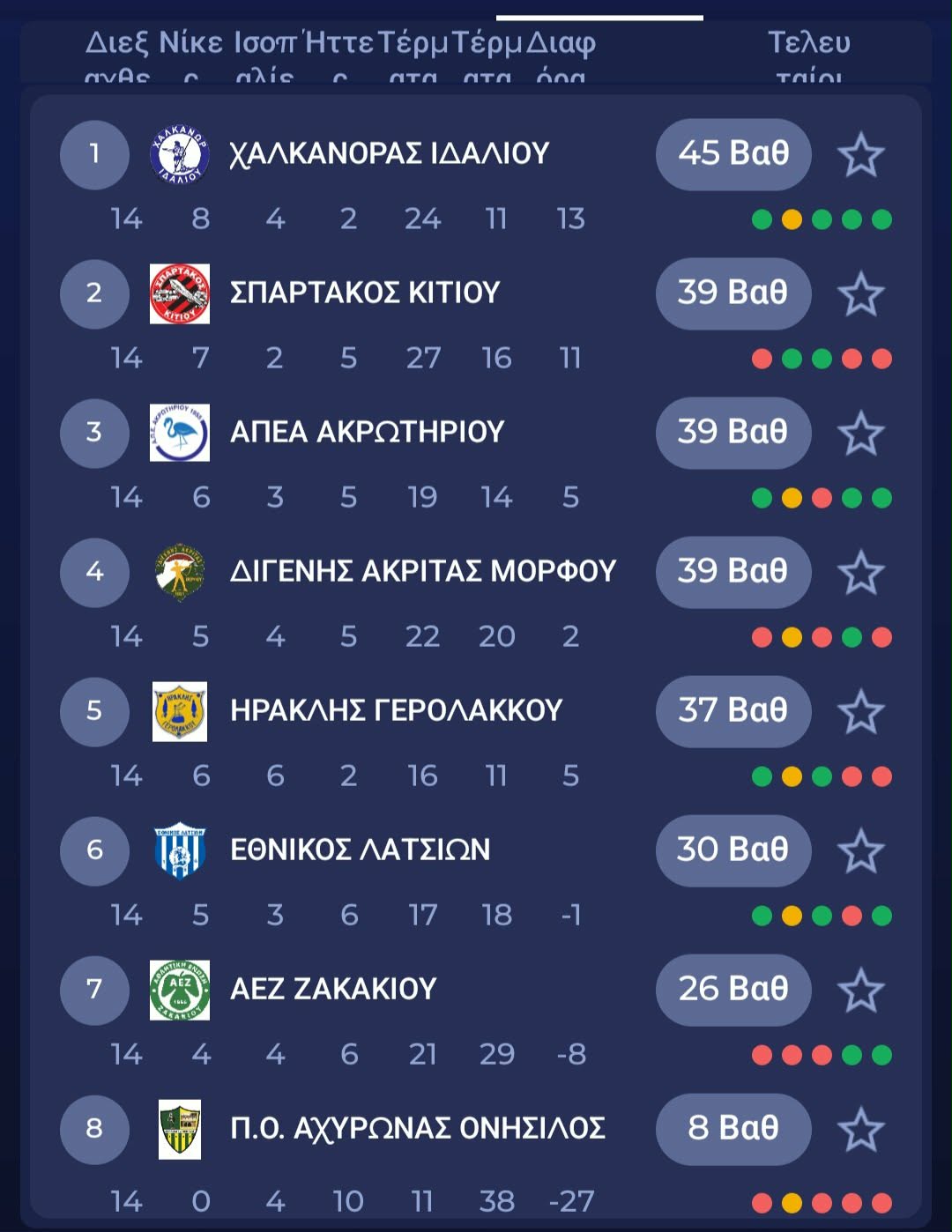Image resolution: width=952 pixels, height=1232 pixels.
Task: View the ΑΠΕΑ ΑΚΡΩΤΗΡΙΟΥ team page
Action: [x=367, y=432]
